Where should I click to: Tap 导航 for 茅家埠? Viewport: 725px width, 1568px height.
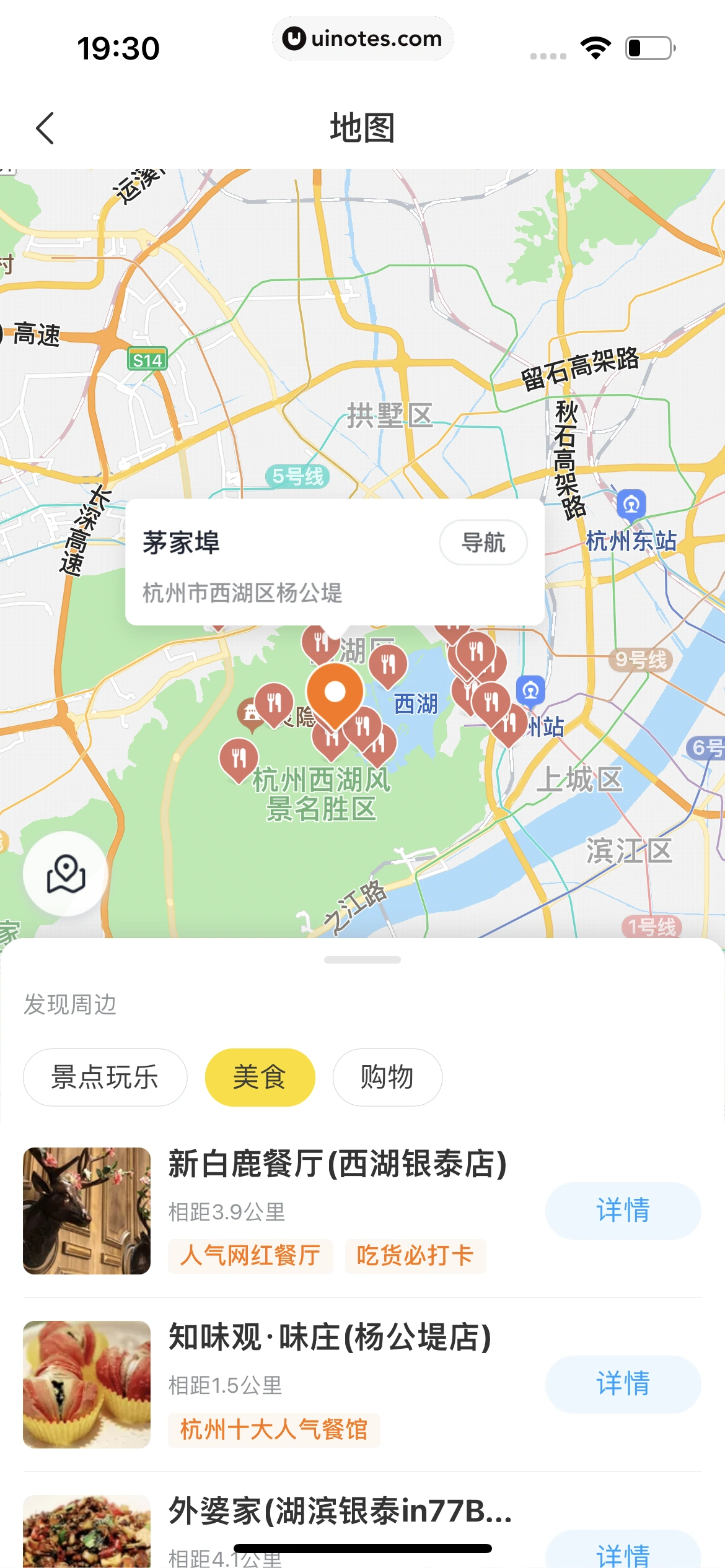[x=483, y=542]
